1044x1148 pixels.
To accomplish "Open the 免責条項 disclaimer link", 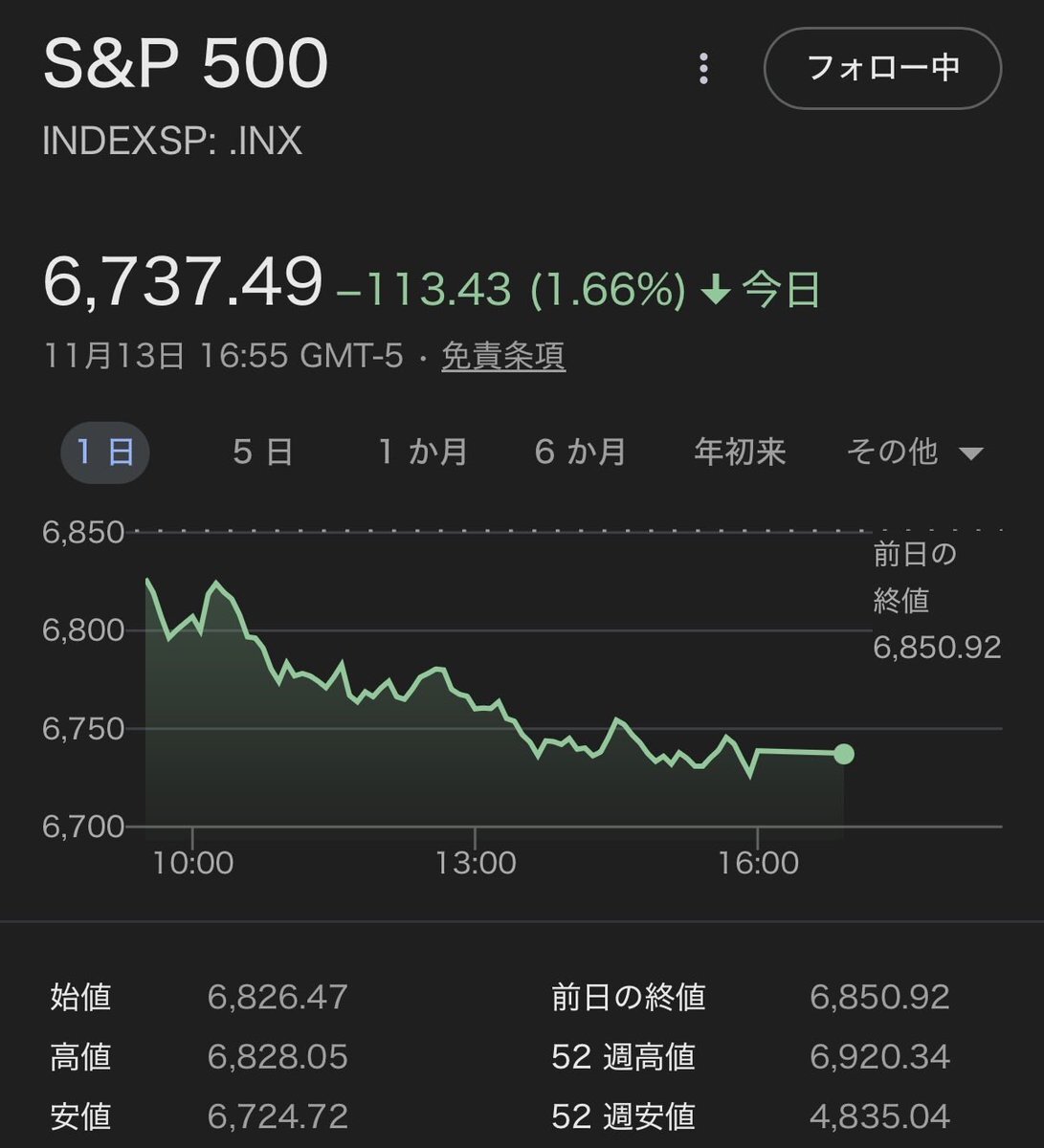I will (503, 357).
